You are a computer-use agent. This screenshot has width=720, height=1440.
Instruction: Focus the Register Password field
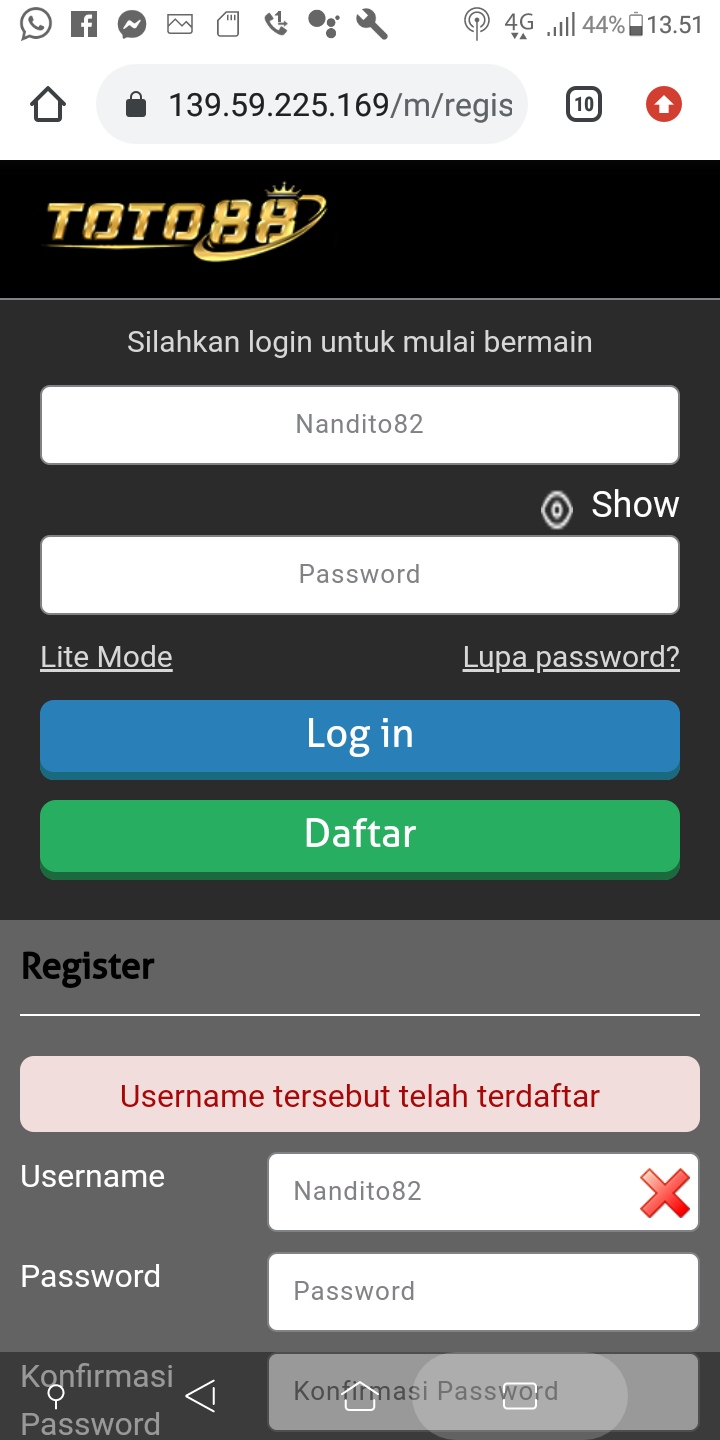click(482, 1291)
